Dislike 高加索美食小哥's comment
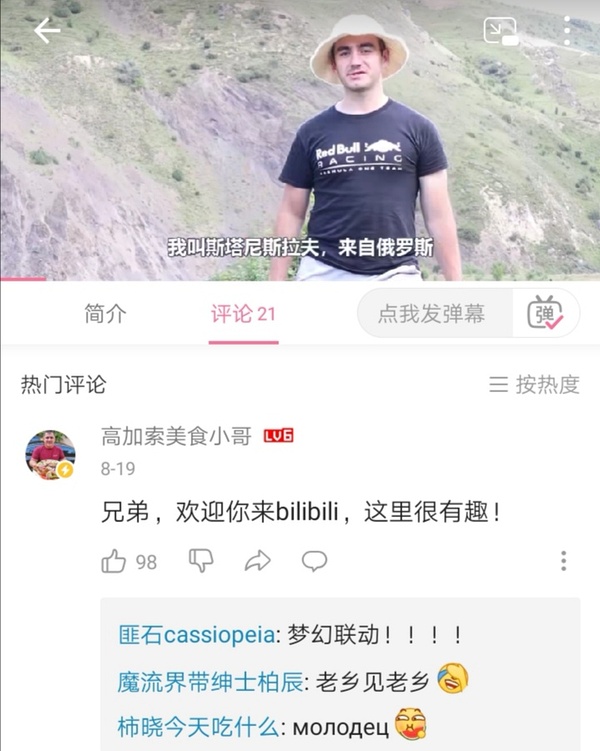The image size is (600, 751). click(201, 561)
